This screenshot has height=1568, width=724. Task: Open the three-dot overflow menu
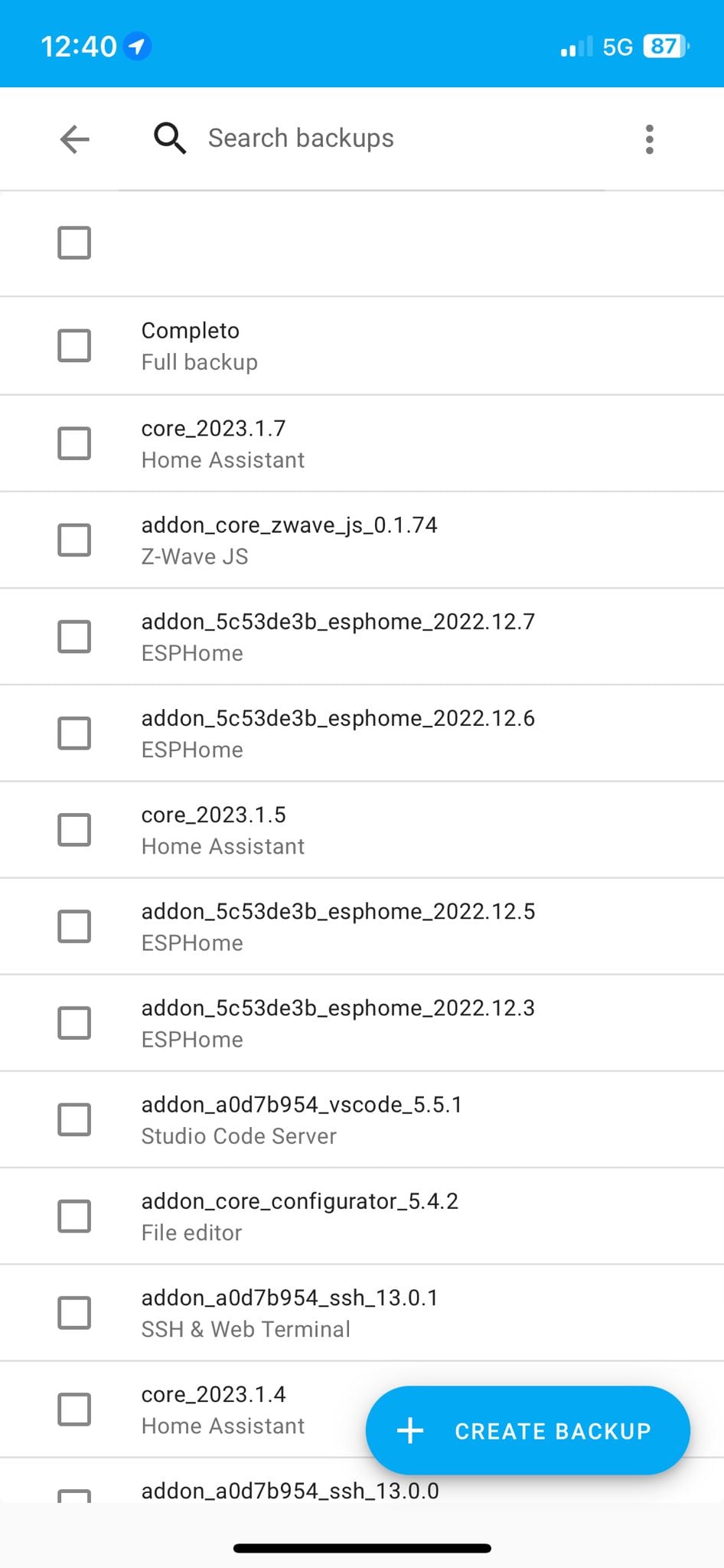coord(649,139)
